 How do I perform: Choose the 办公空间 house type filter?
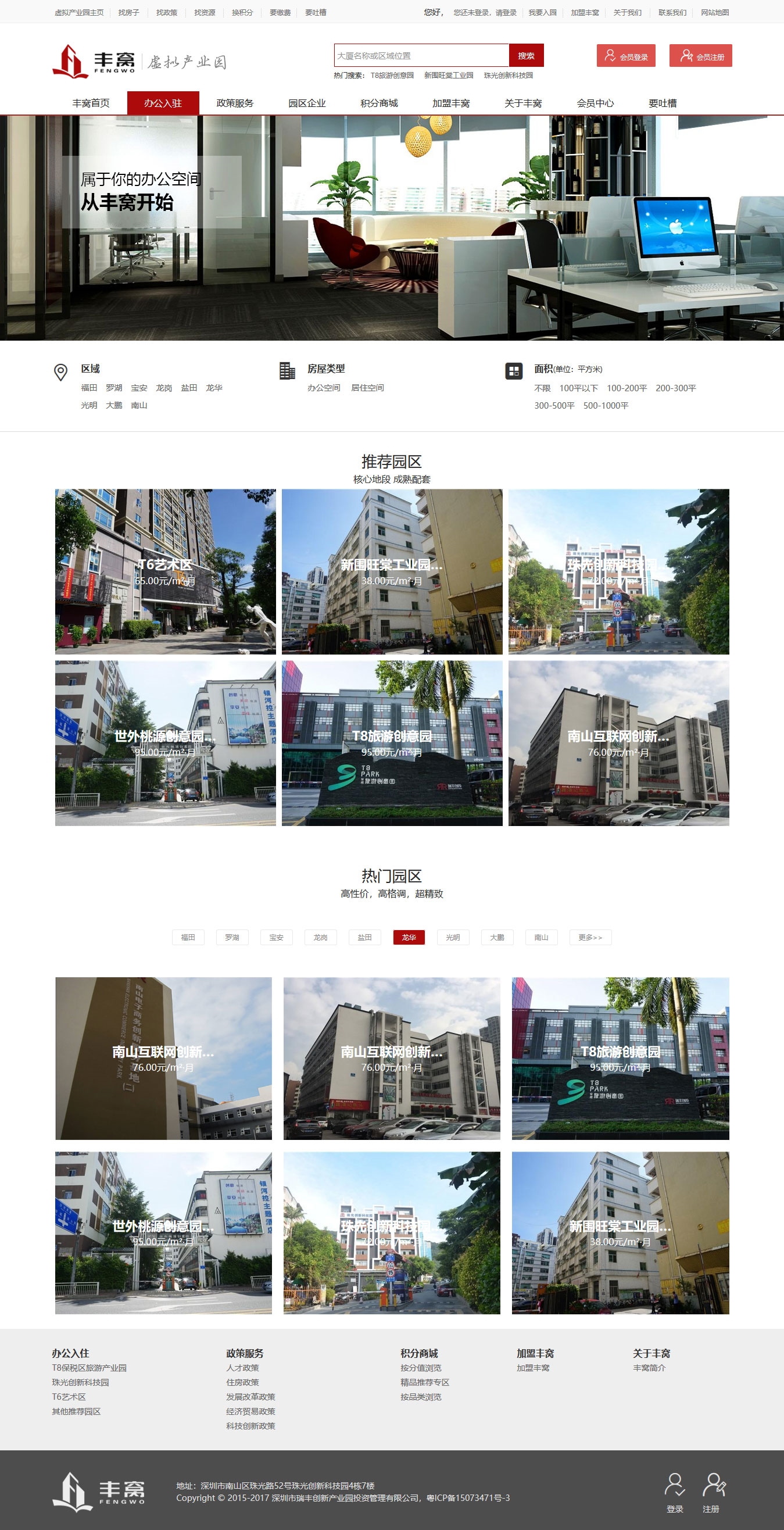pos(324,388)
